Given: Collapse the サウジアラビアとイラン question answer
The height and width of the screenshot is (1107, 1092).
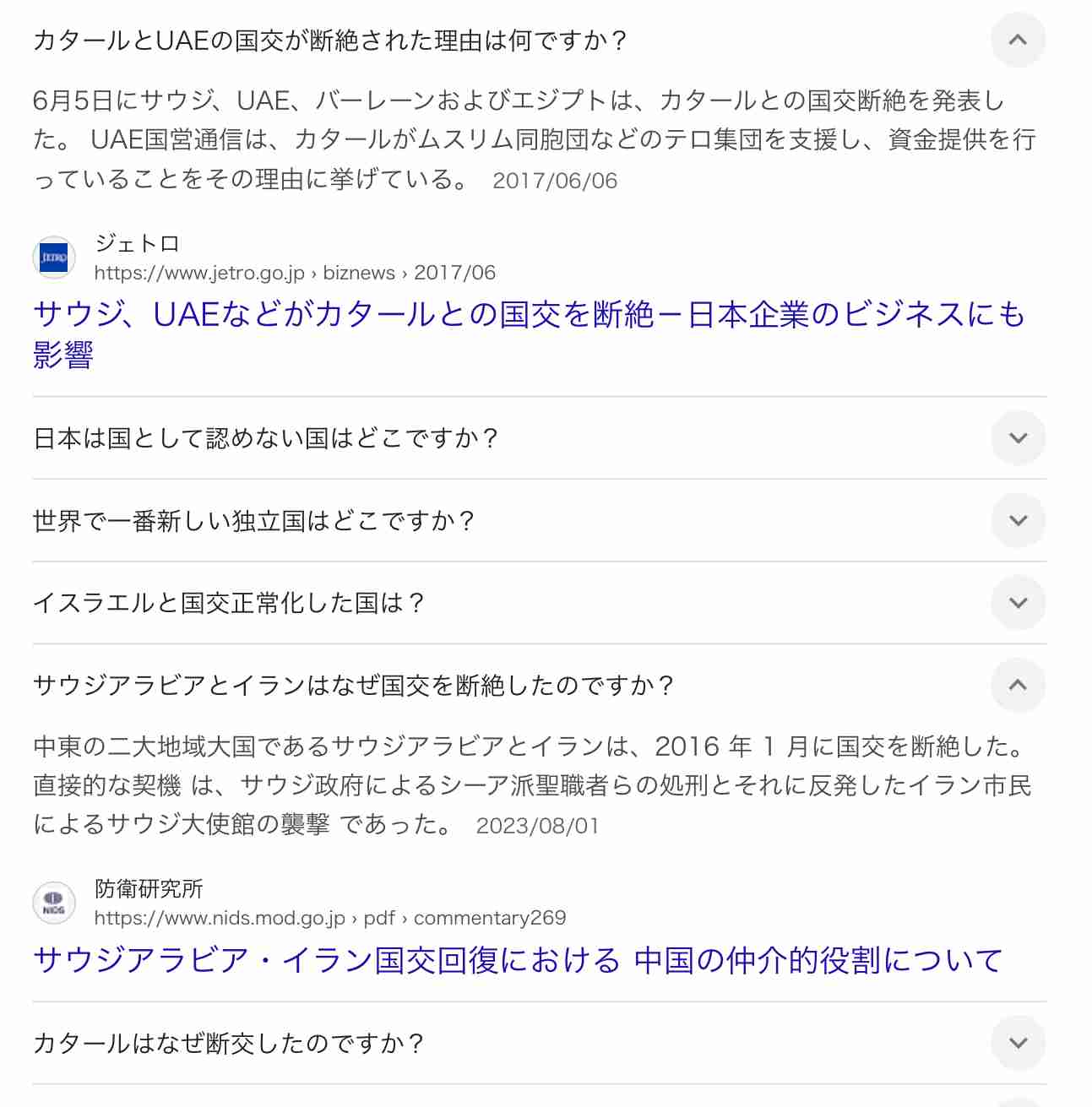Looking at the screenshot, I should coord(1018,686).
